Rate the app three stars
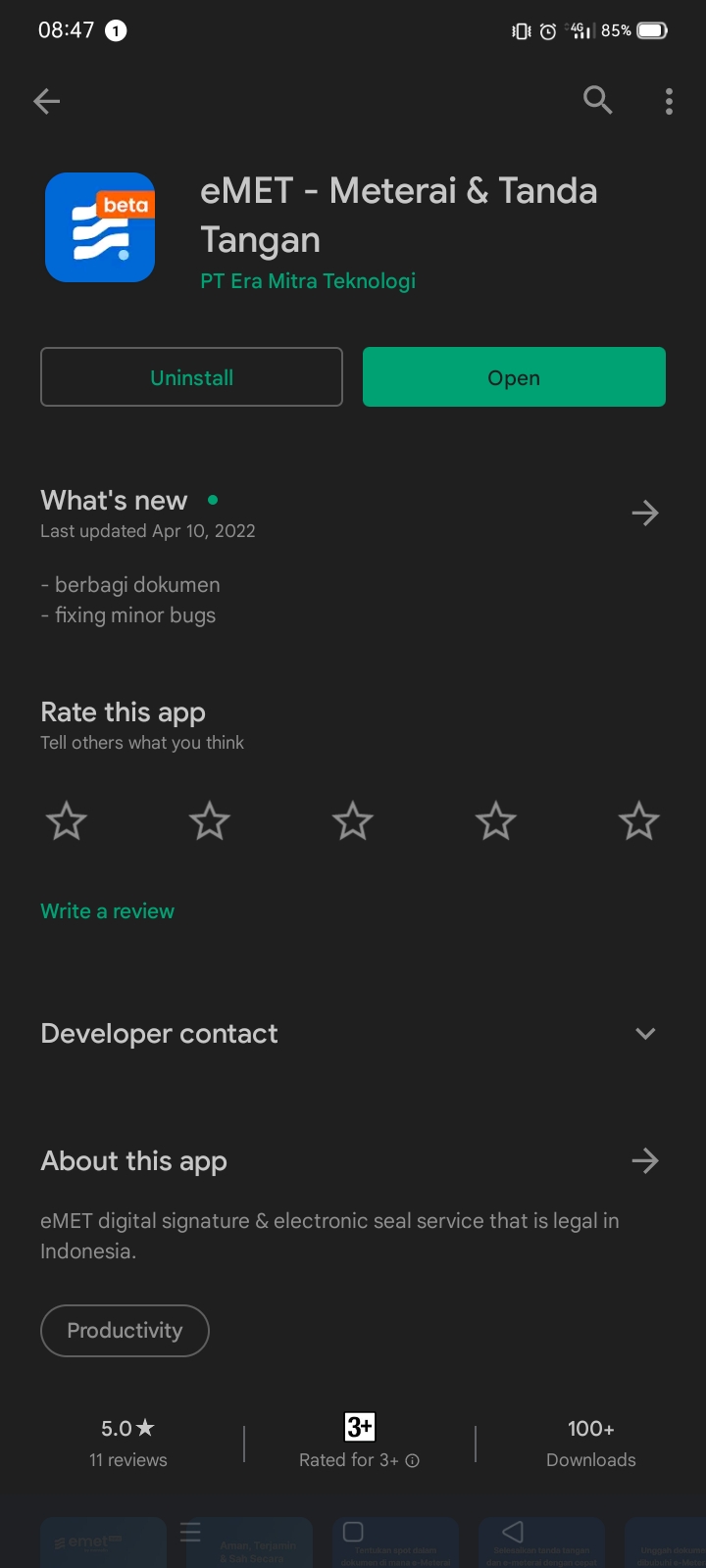The image size is (706, 1568). pos(352,821)
